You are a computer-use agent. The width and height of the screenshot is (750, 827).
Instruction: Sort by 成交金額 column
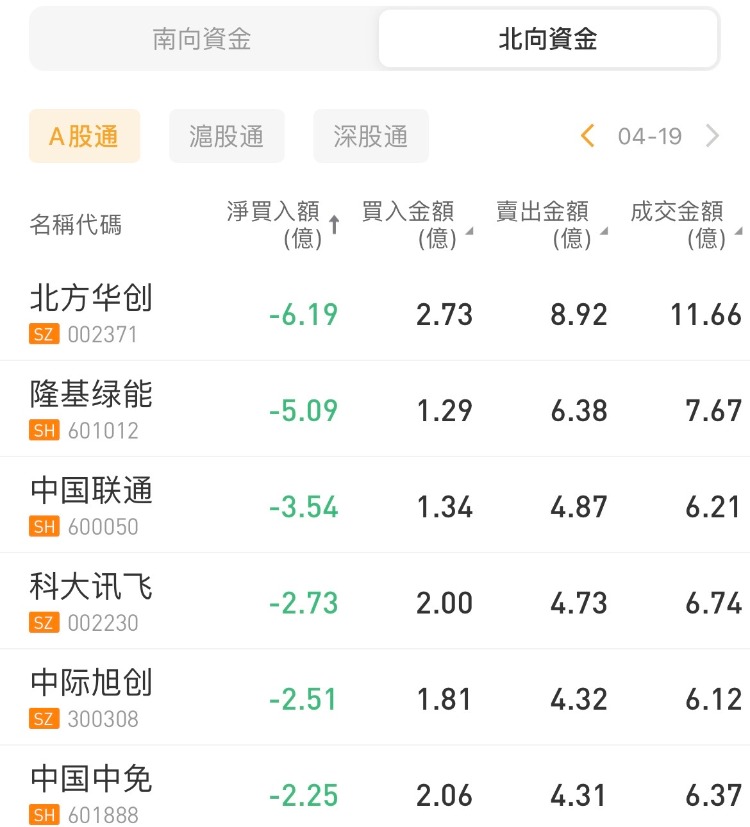682,225
